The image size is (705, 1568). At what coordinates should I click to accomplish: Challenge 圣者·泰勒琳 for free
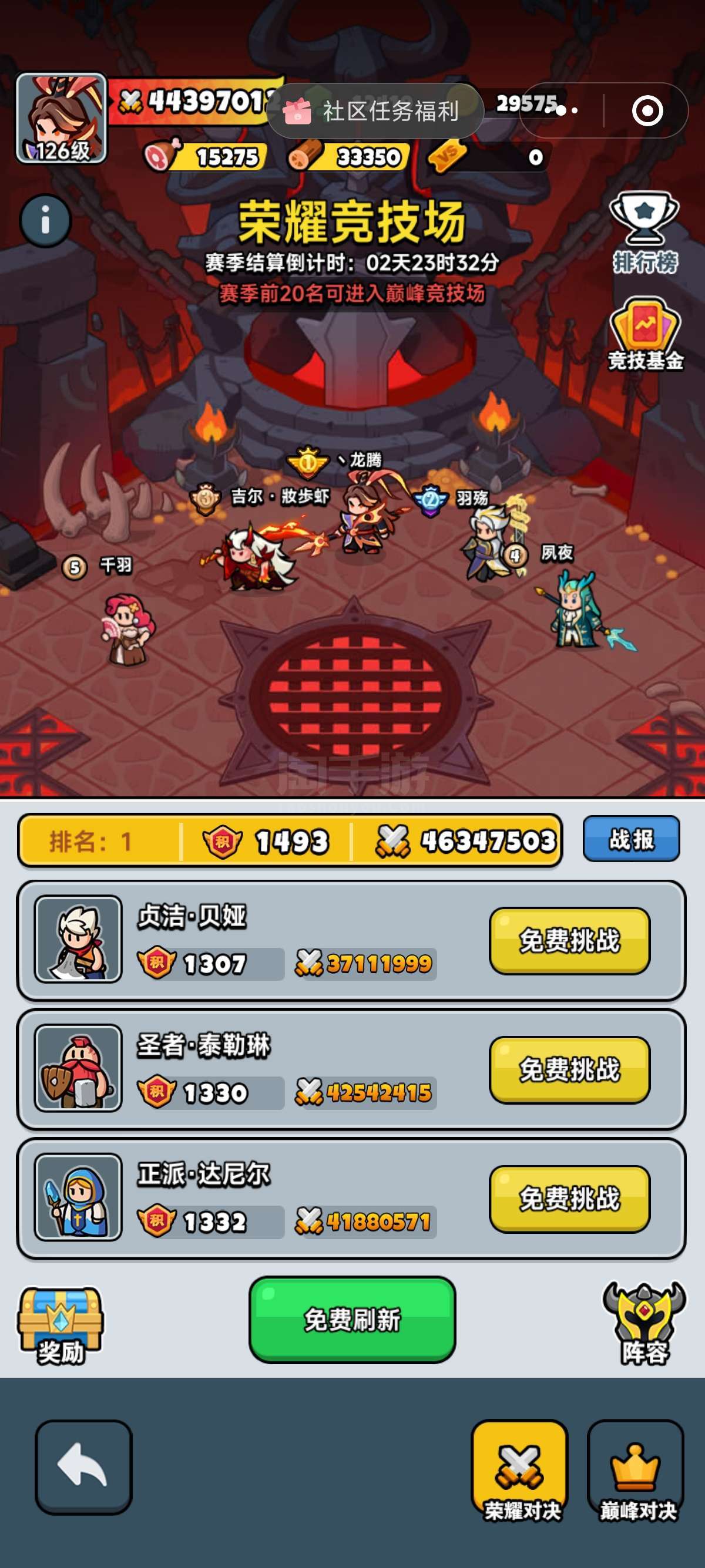569,1069
